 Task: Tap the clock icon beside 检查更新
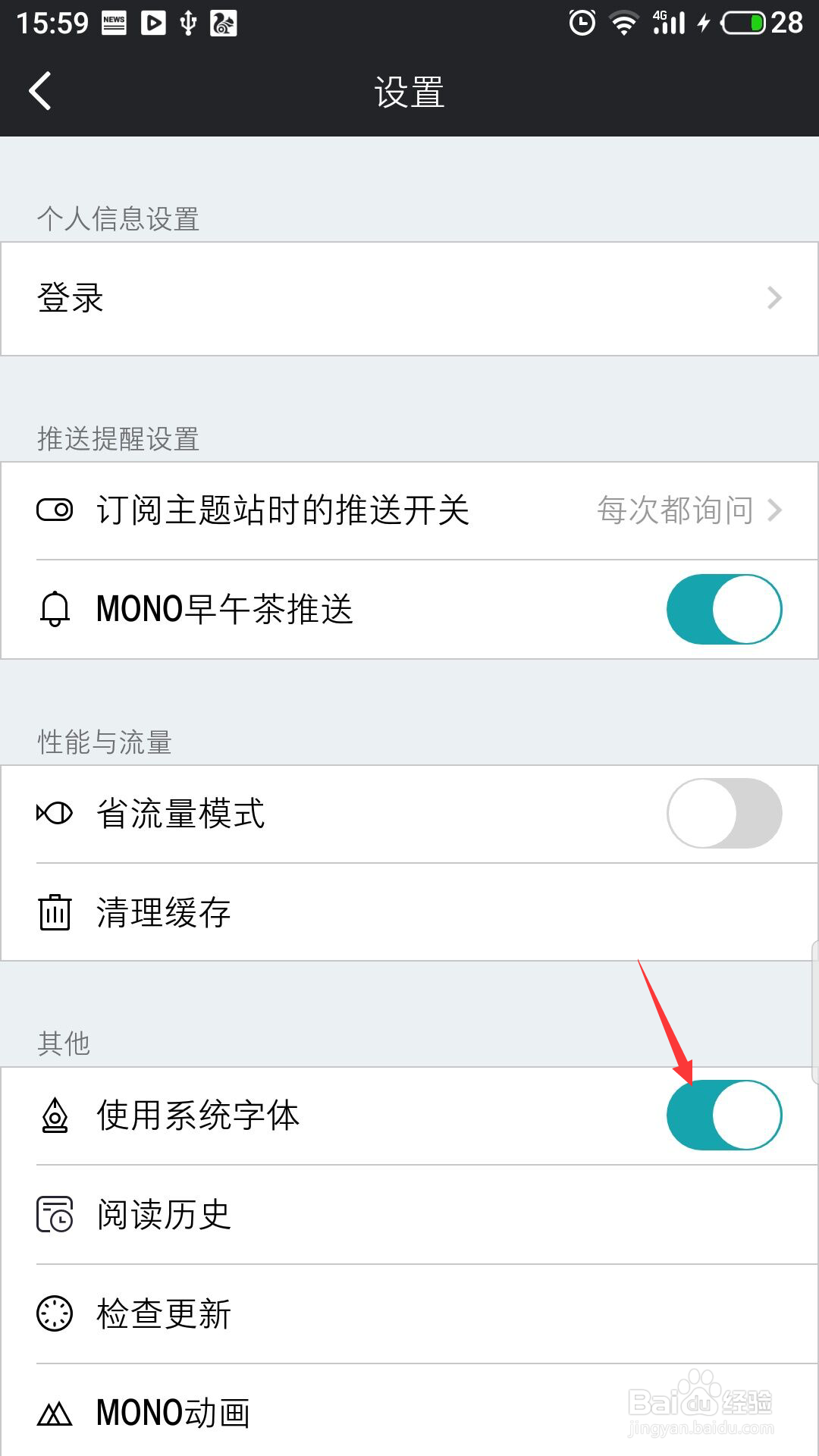point(54,1314)
